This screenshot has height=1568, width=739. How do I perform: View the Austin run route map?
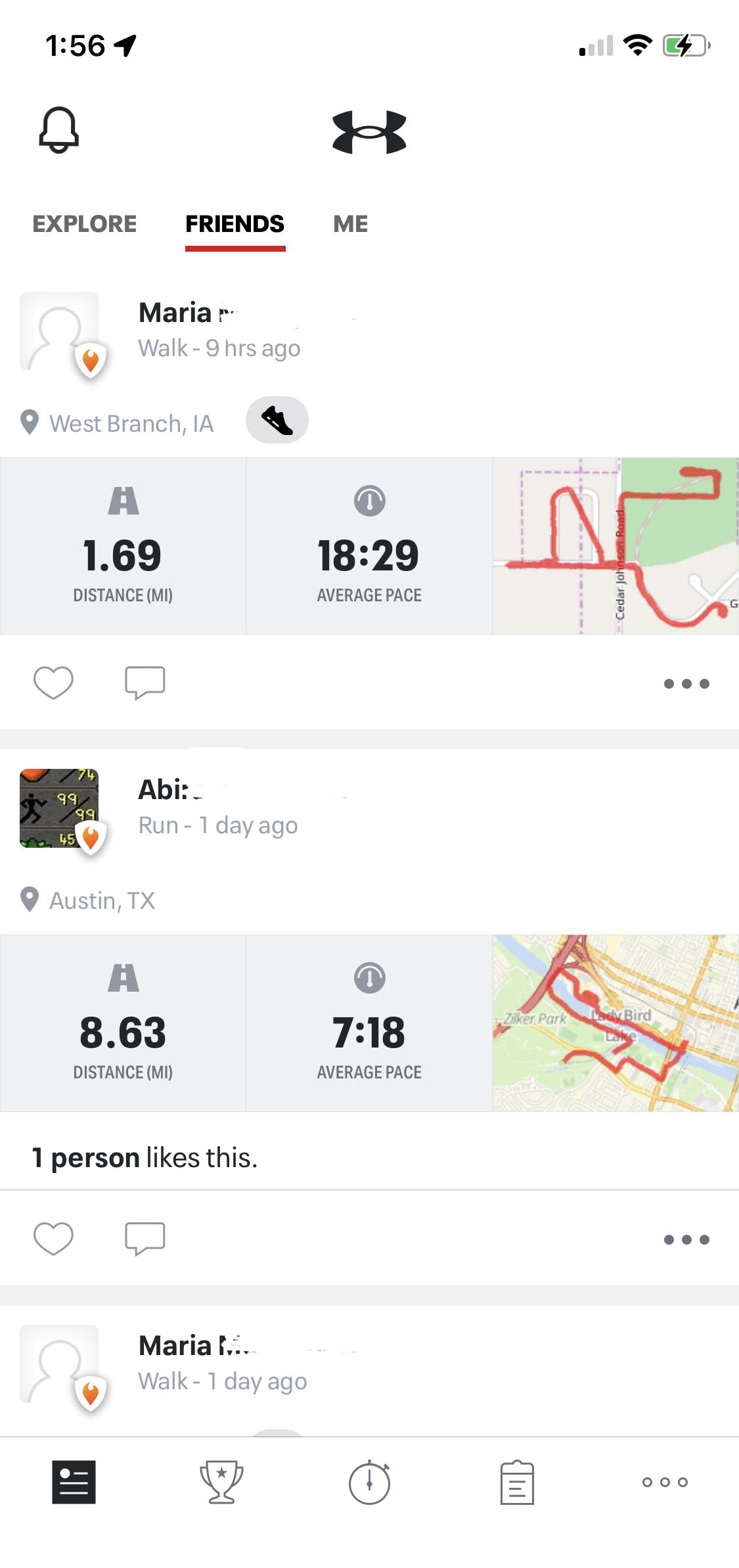616,1023
